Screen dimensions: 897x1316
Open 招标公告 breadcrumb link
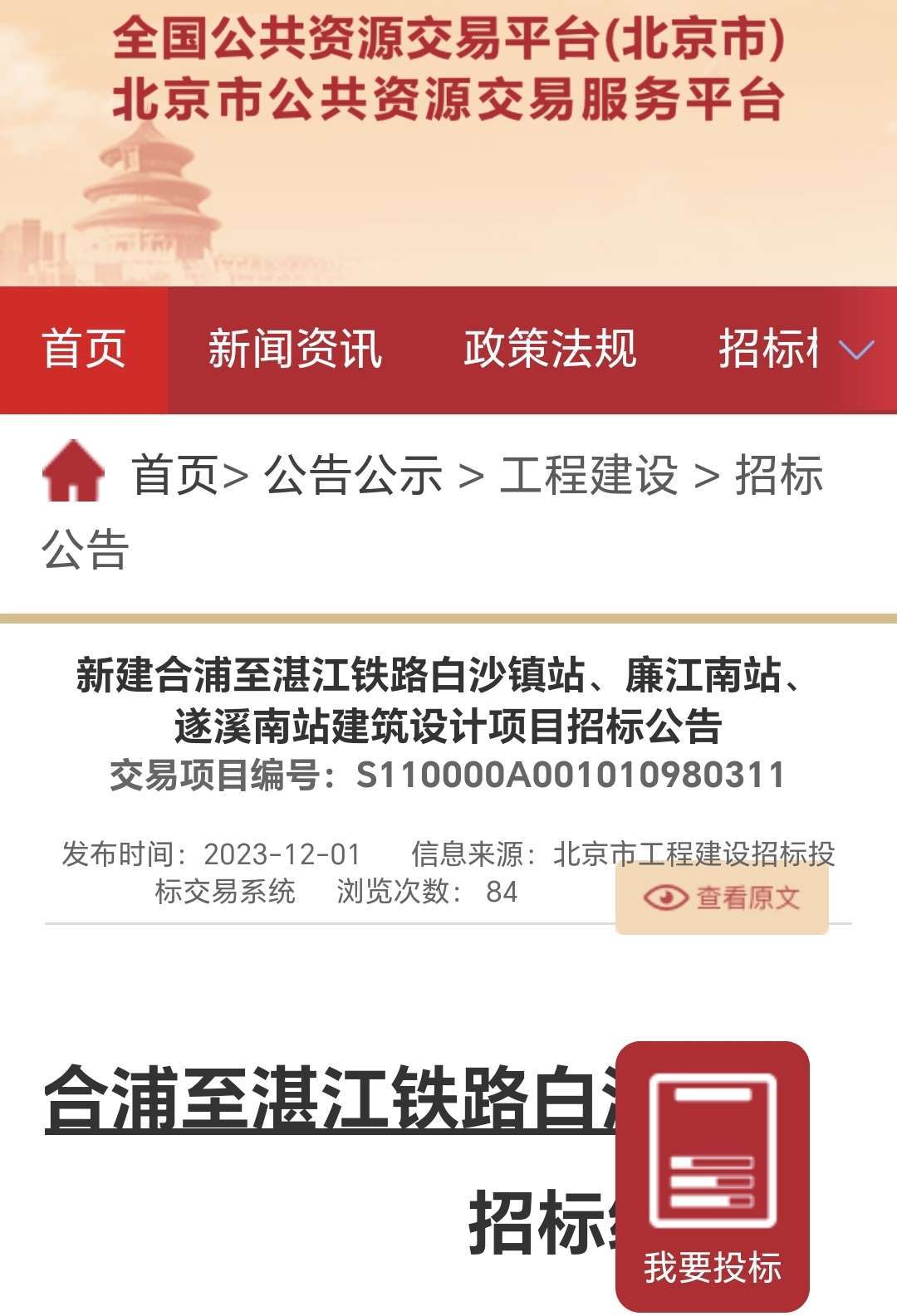tap(778, 476)
